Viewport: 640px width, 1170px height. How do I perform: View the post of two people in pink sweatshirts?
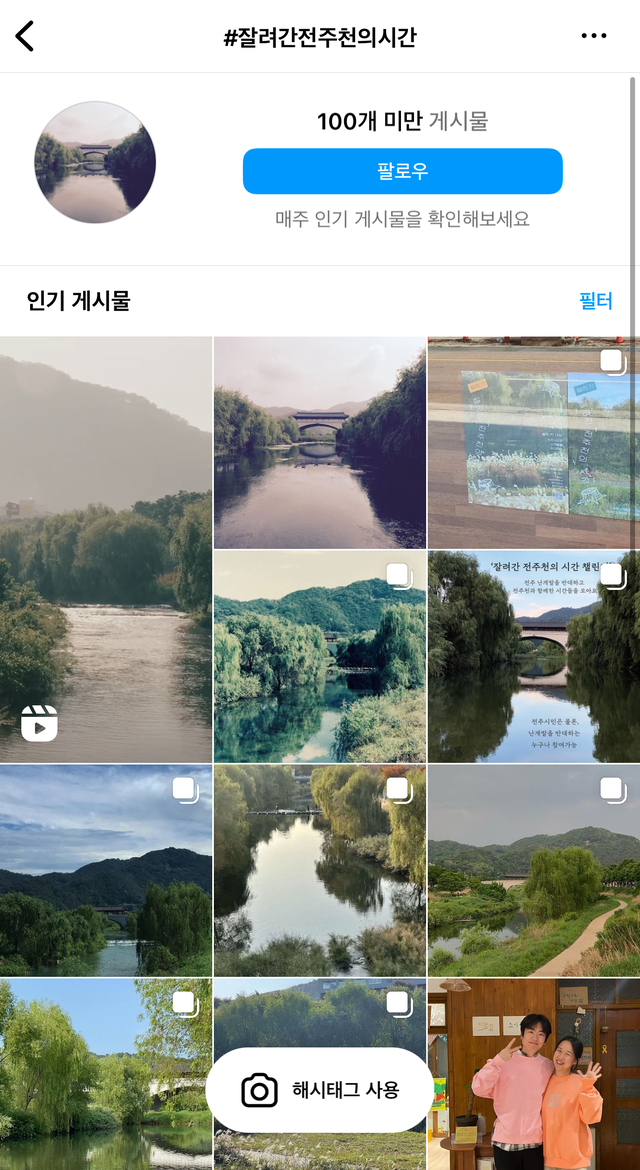(533, 1074)
